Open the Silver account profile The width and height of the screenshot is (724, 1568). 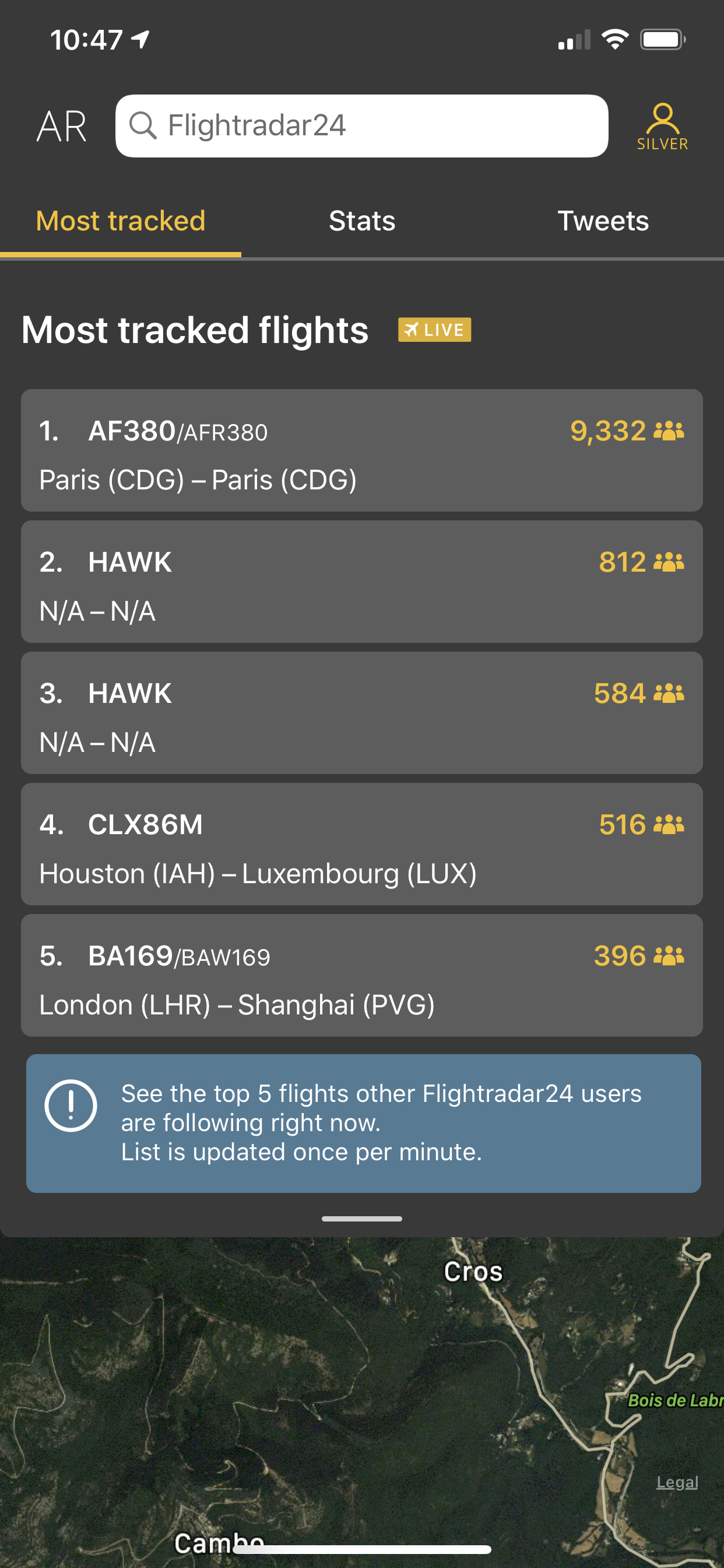click(662, 127)
